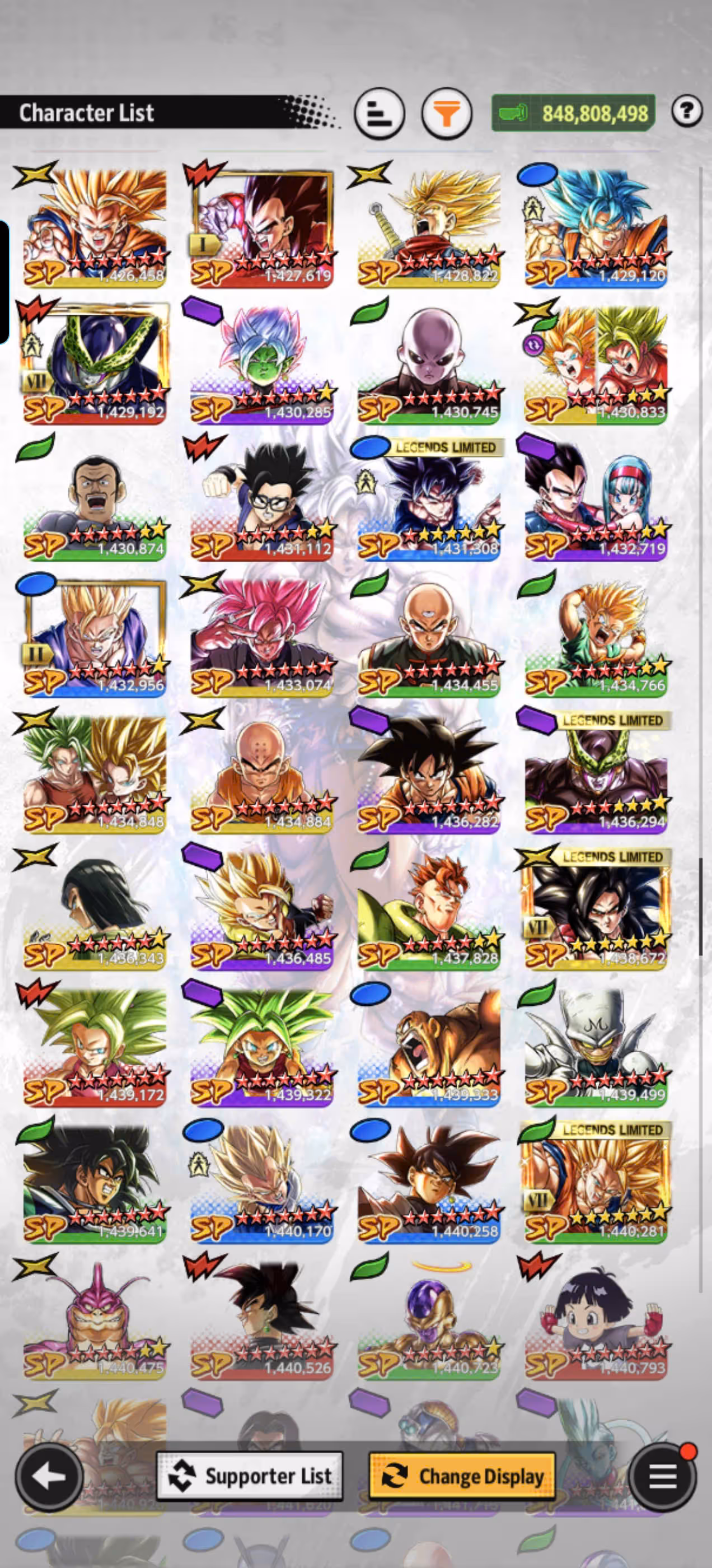Open character card rated 1,434,455
Image resolution: width=712 pixels, height=1568 pixels.
point(428,637)
